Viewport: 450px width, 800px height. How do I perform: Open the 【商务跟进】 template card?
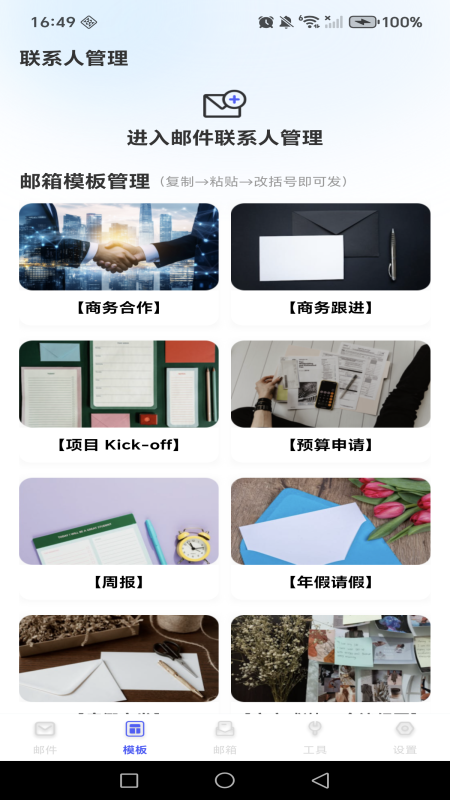point(331,264)
